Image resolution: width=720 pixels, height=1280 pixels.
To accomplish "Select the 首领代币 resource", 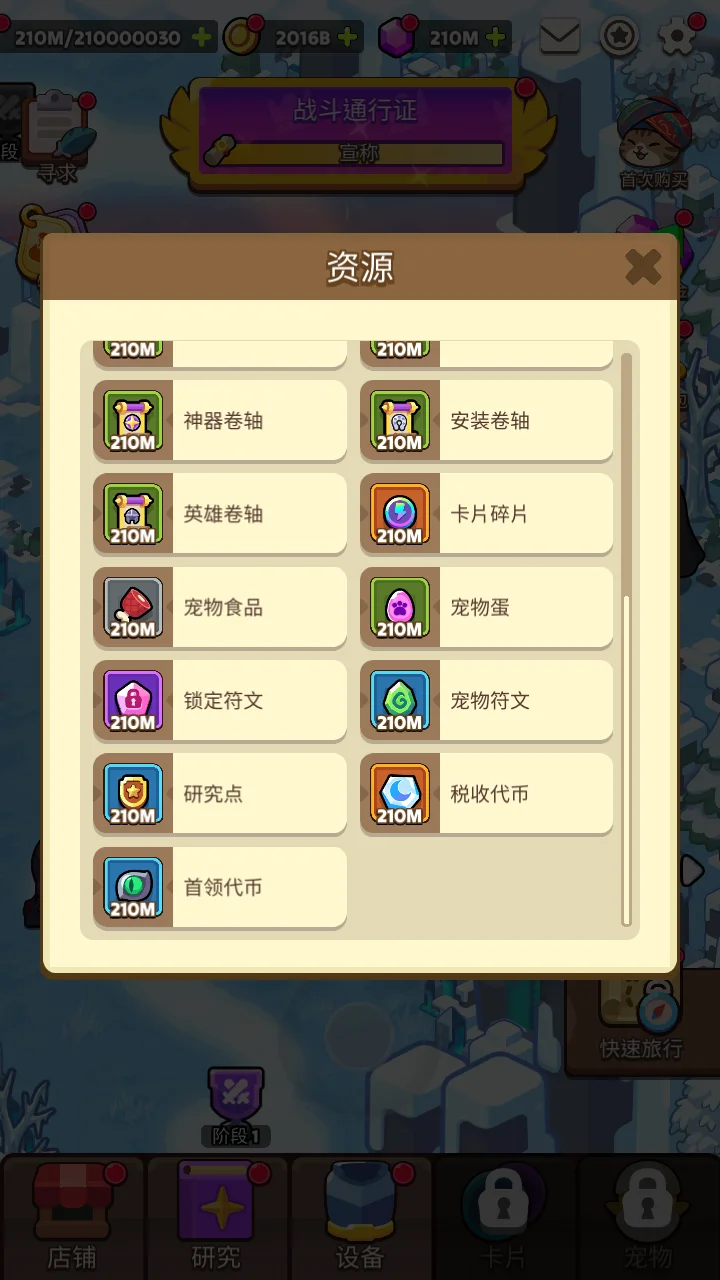I will [x=220, y=887].
